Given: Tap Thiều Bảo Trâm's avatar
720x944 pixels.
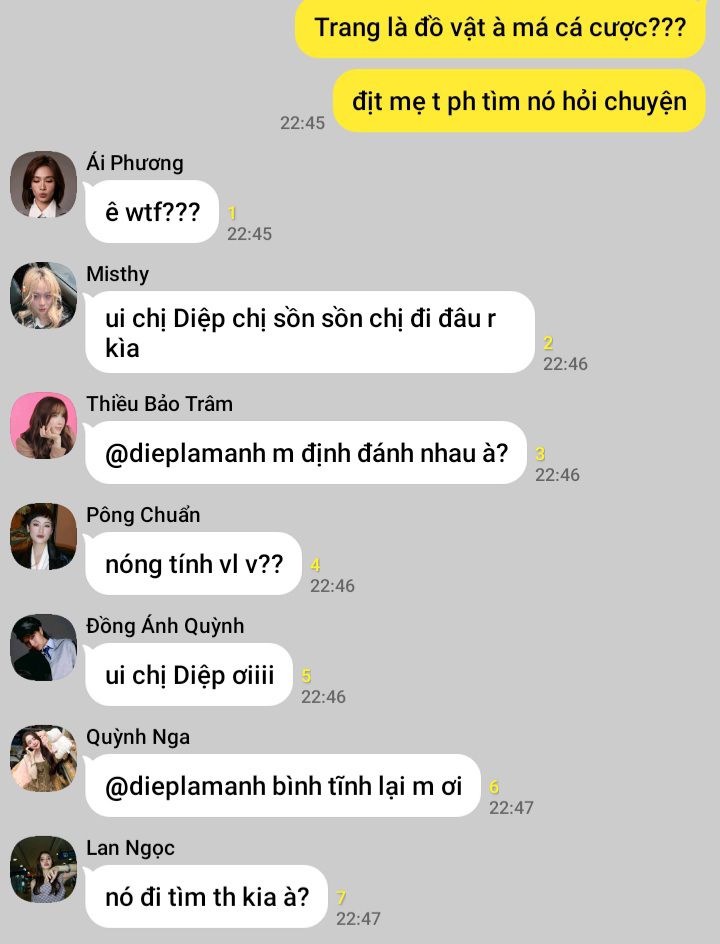Looking at the screenshot, I should point(43,426).
